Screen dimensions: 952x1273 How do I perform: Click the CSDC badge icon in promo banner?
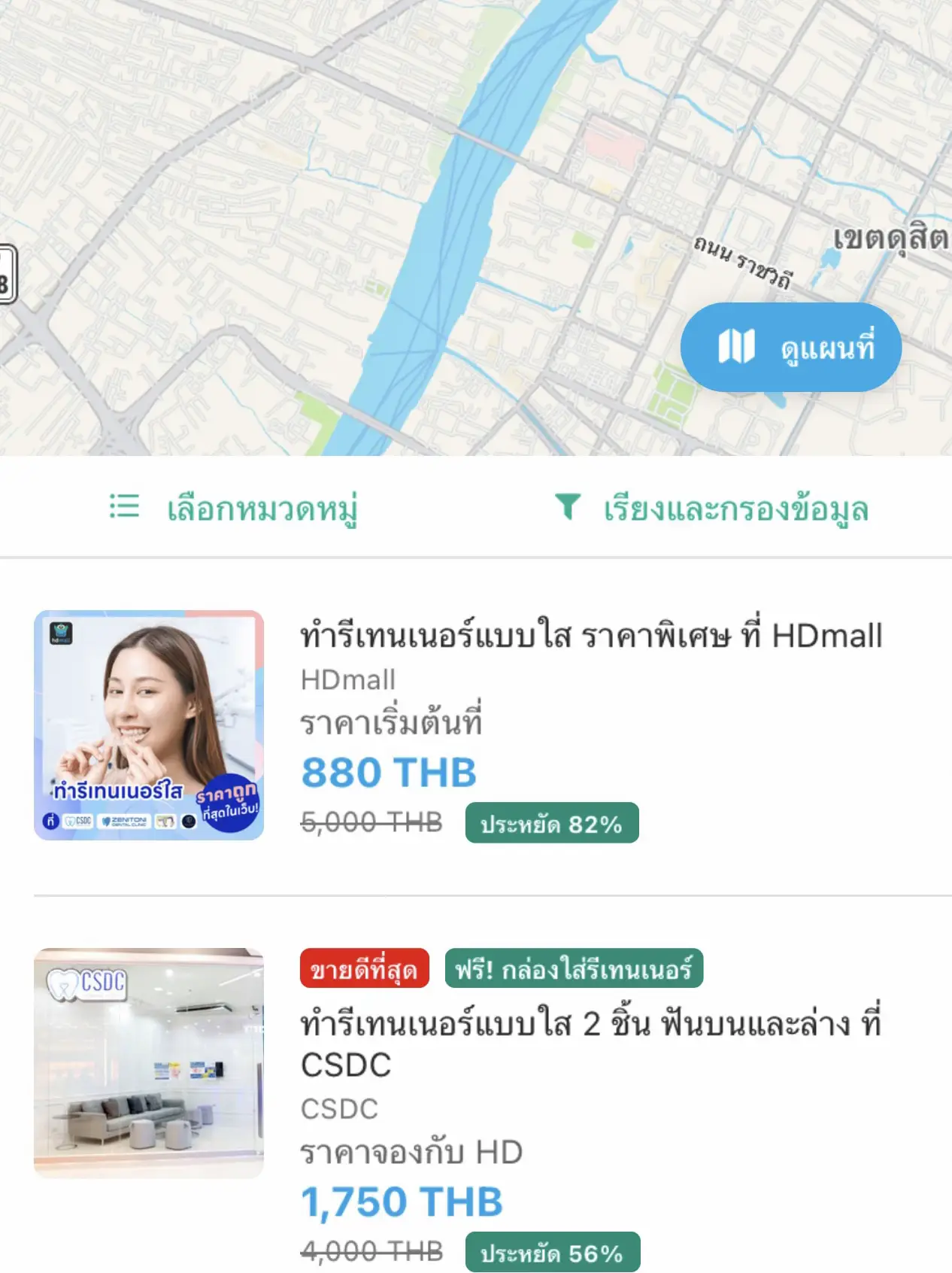tap(77, 820)
